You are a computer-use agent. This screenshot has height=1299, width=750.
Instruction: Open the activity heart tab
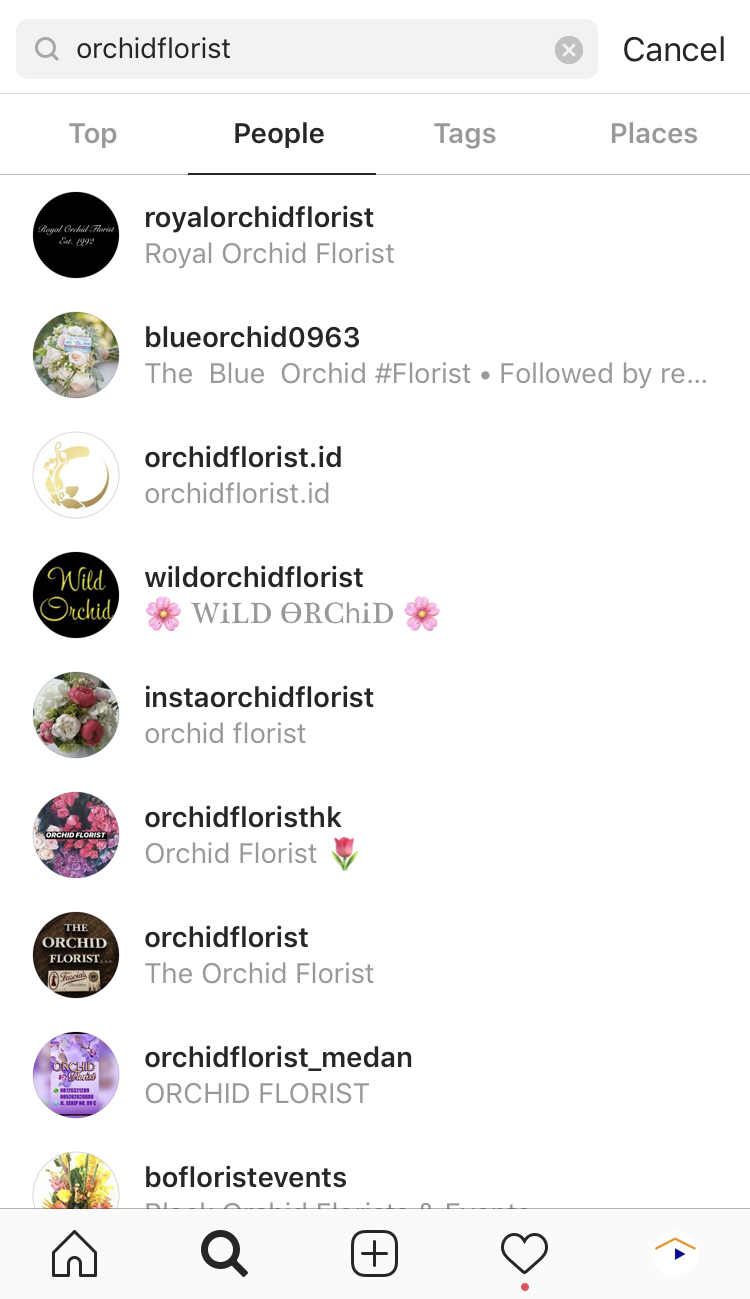coord(524,1253)
